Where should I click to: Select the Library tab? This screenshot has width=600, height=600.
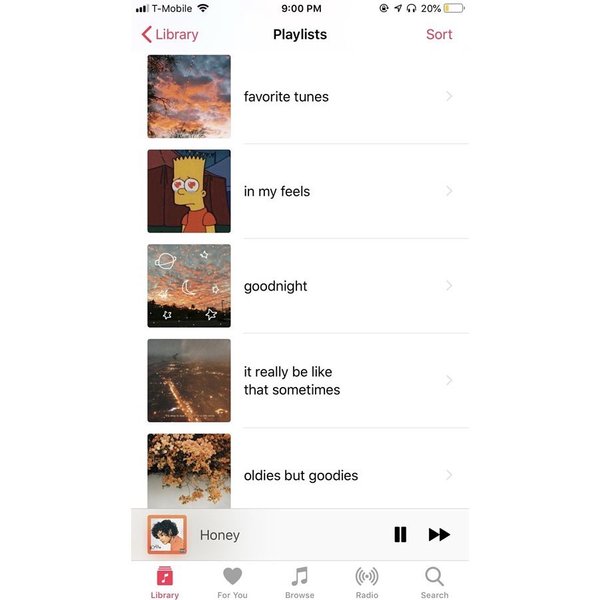165,582
